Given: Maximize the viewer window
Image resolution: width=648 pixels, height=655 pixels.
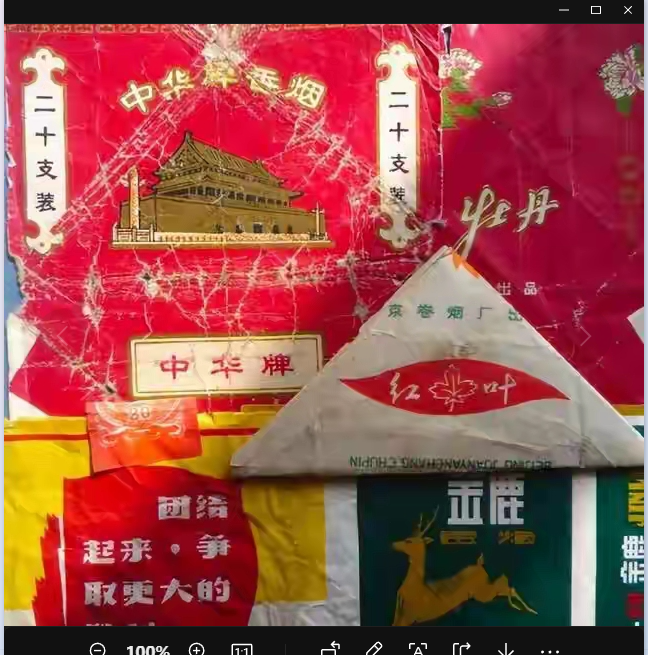Looking at the screenshot, I should coord(596,10).
